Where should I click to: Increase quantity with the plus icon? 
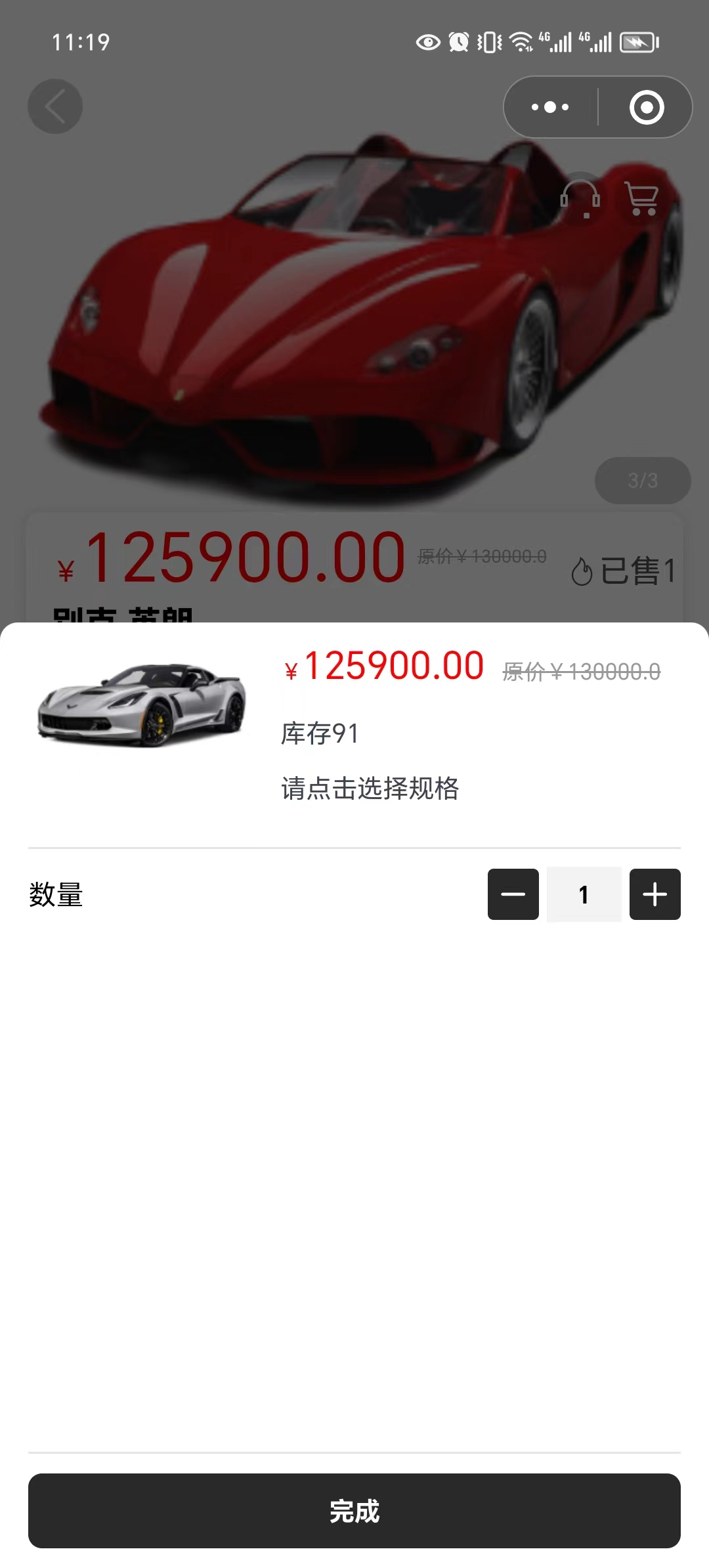(x=654, y=894)
